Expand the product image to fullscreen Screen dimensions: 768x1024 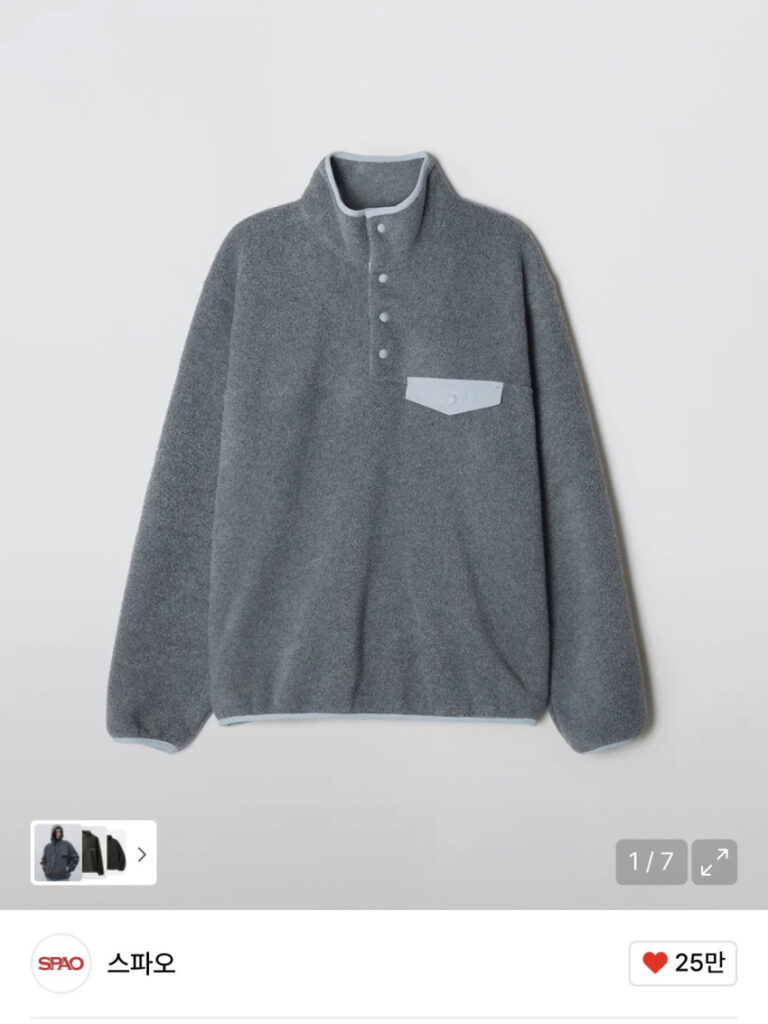714,861
